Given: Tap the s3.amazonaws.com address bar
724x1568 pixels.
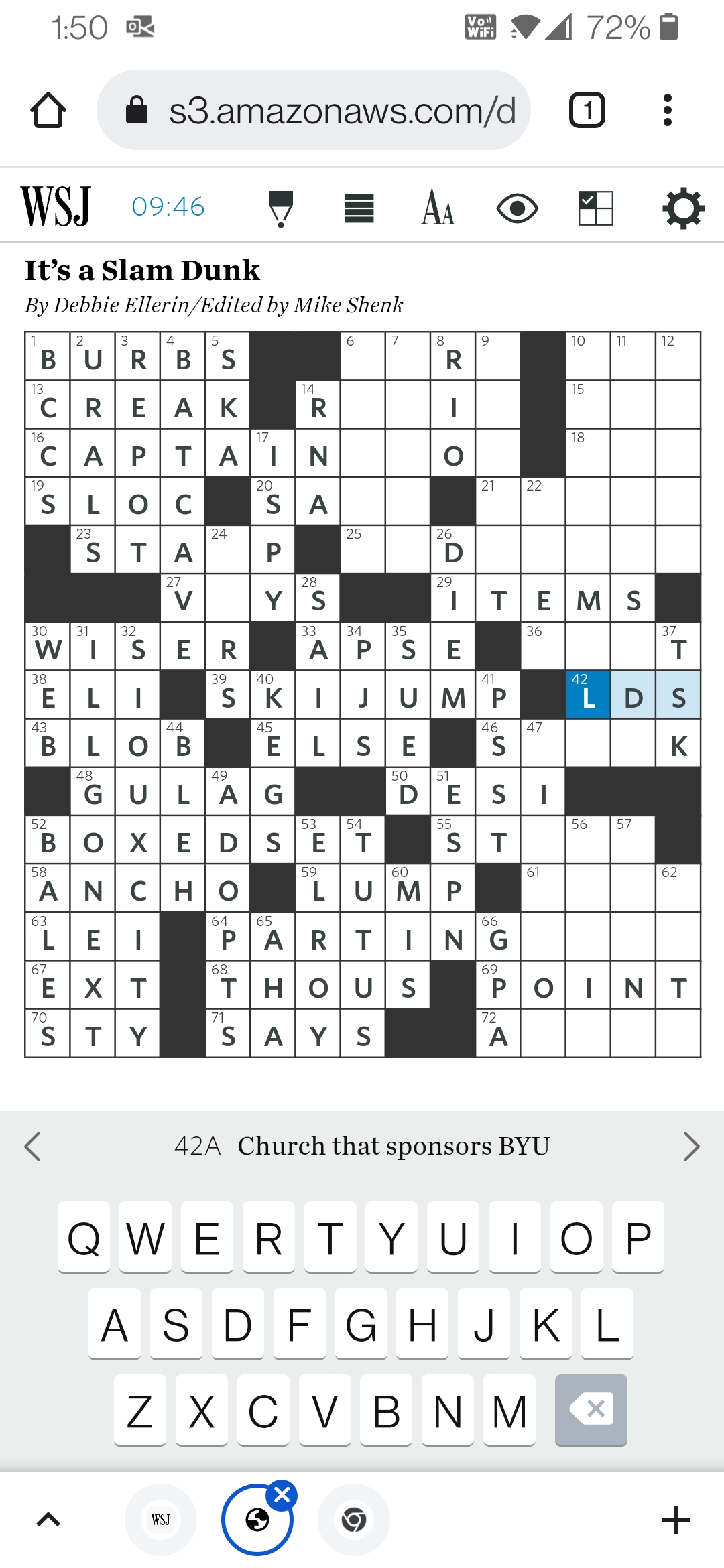Looking at the screenshot, I should click(x=314, y=110).
